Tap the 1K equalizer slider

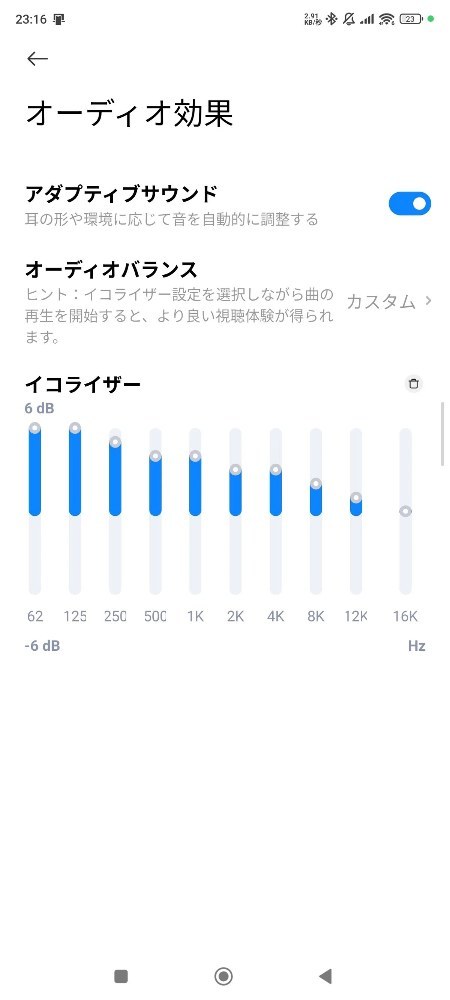click(x=195, y=510)
